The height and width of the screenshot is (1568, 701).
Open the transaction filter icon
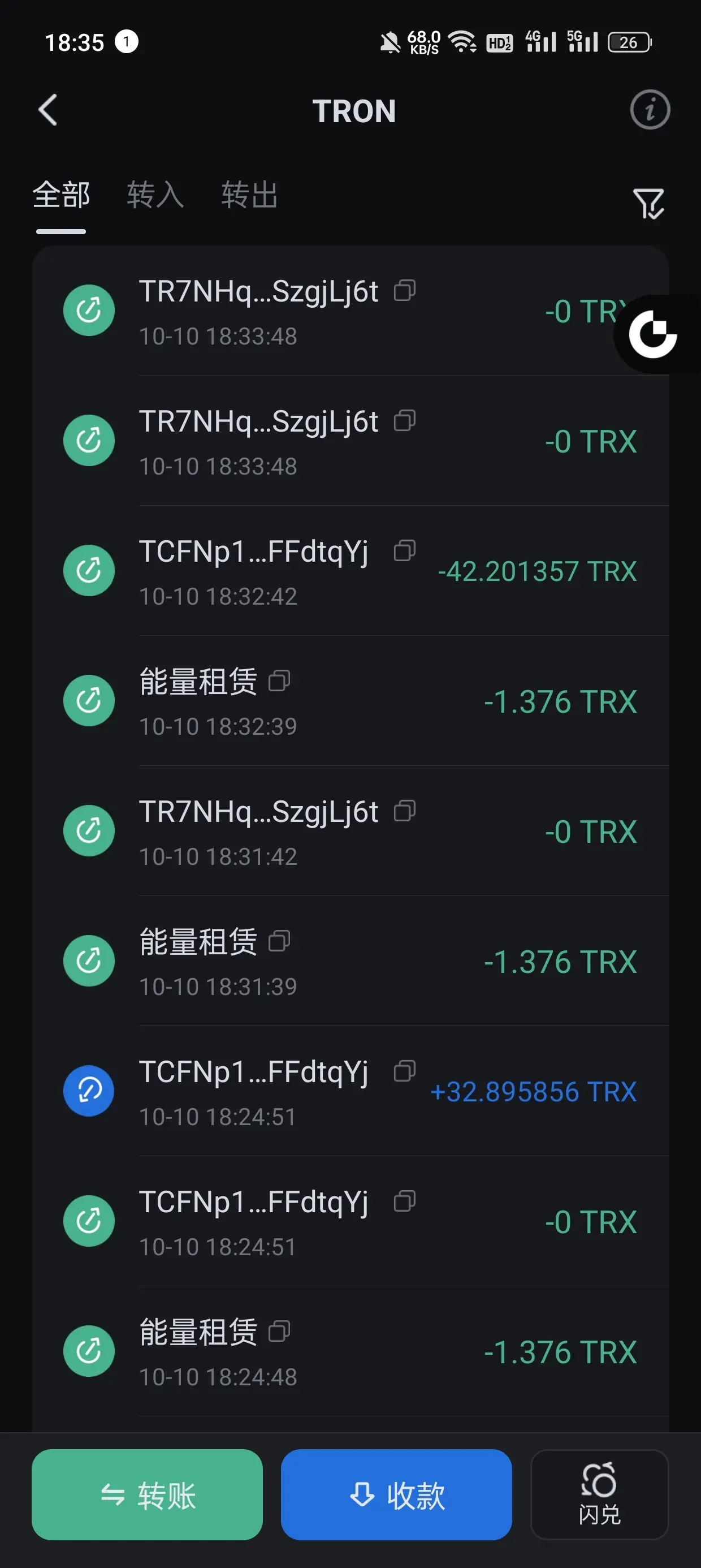648,203
